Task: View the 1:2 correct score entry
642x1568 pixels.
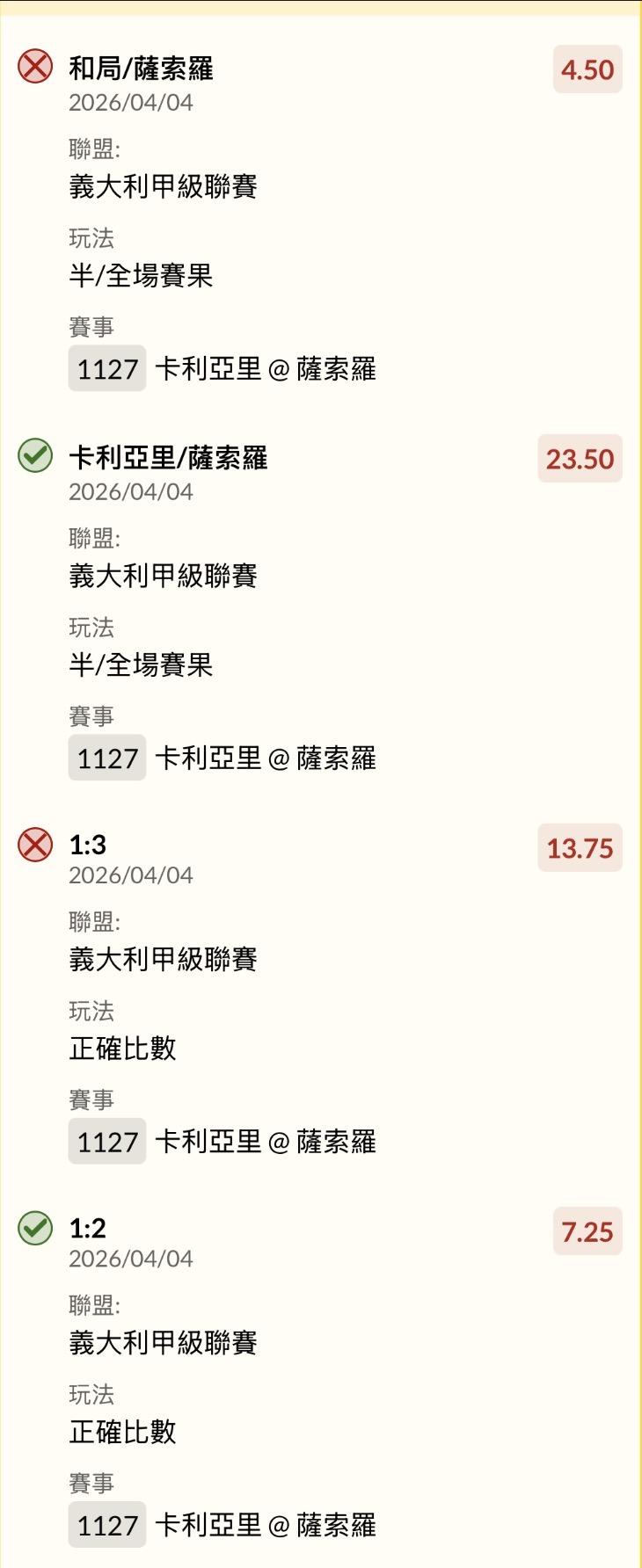Action: 88,1228
